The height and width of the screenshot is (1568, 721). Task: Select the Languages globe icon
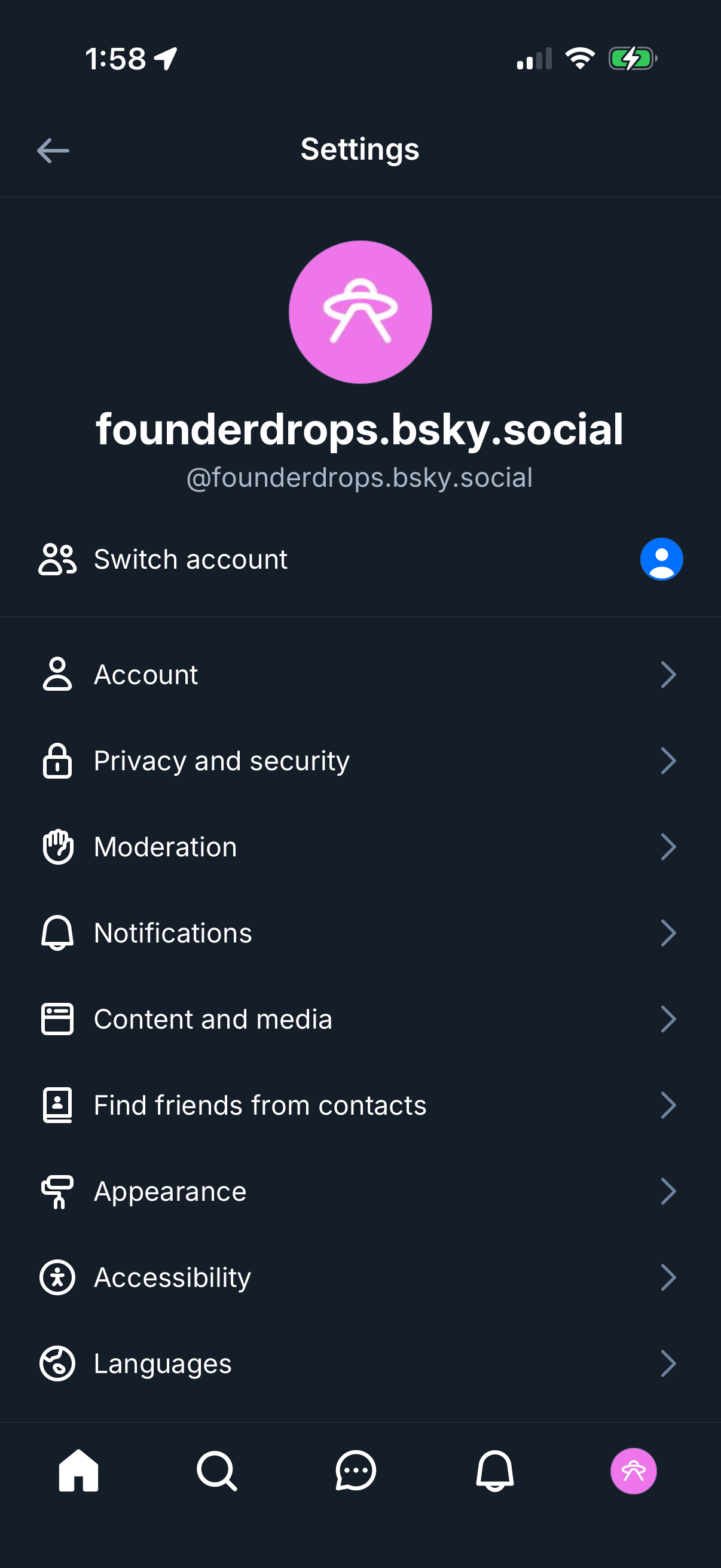click(x=57, y=1363)
